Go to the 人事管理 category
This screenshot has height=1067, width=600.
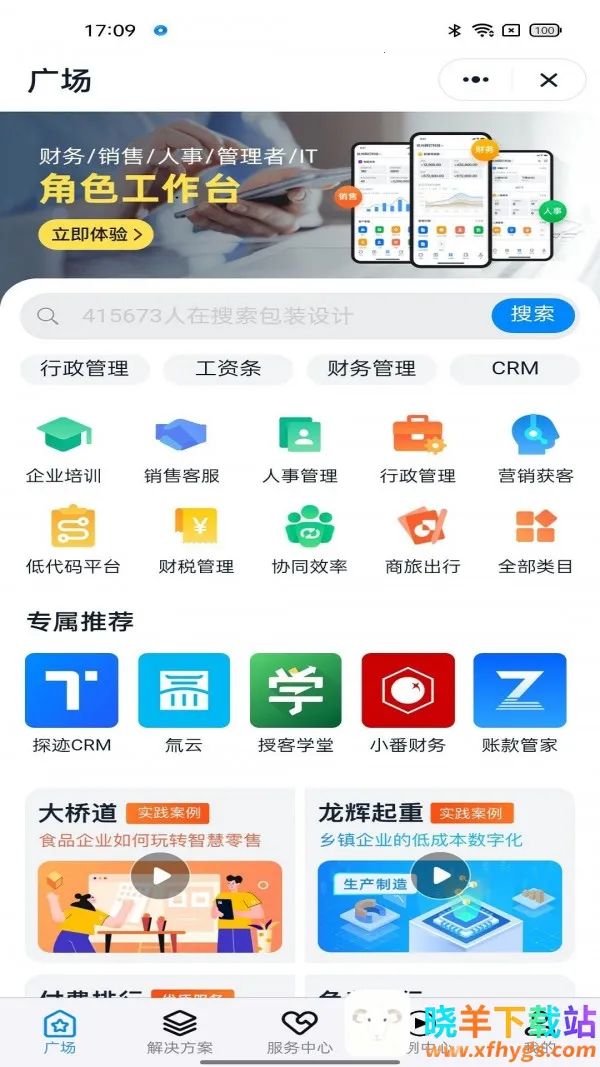coord(299,448)
